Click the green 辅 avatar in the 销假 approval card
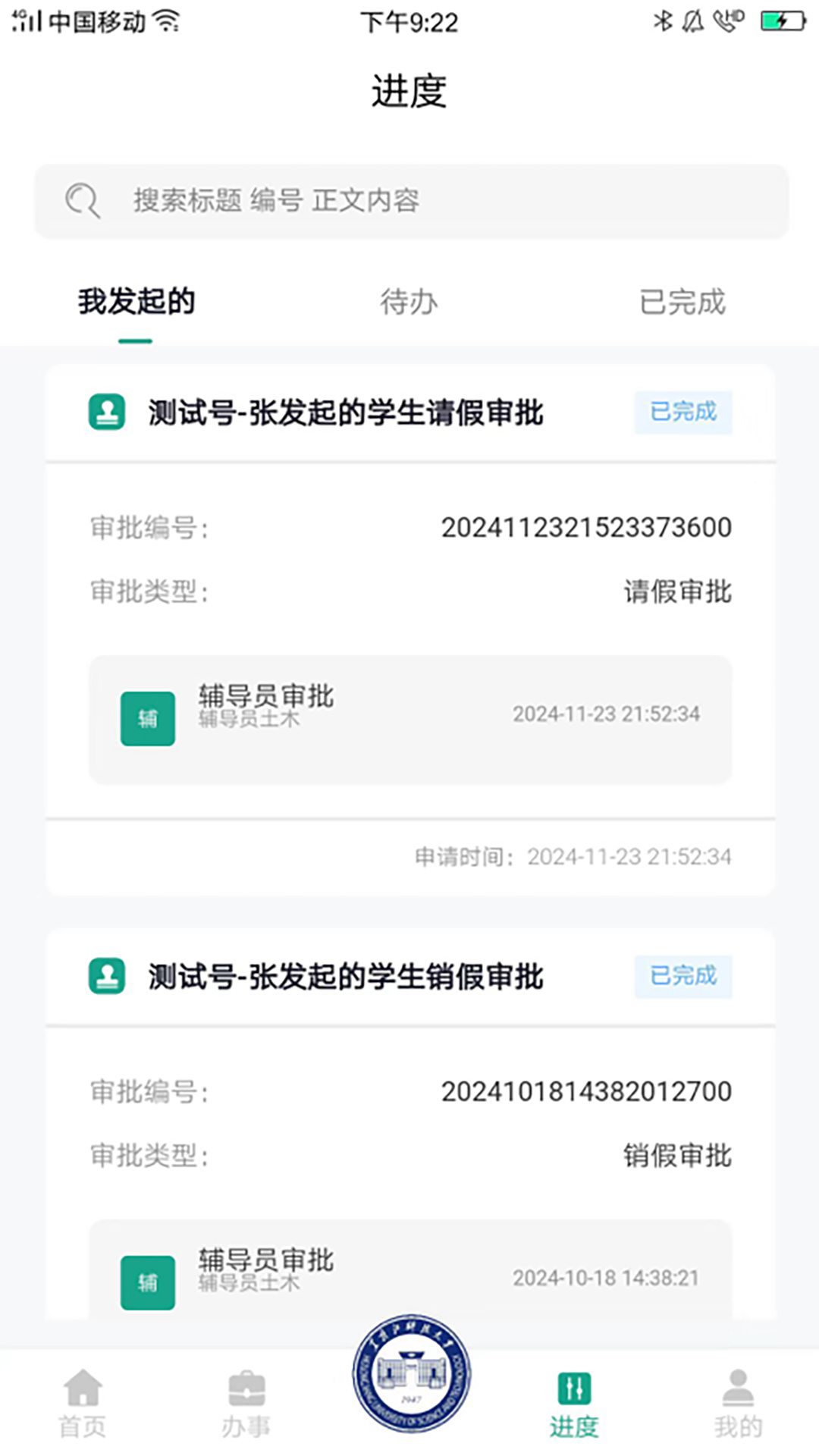Image resolution: width=819 pixels, height=1456 pixels. (149, 1282)
